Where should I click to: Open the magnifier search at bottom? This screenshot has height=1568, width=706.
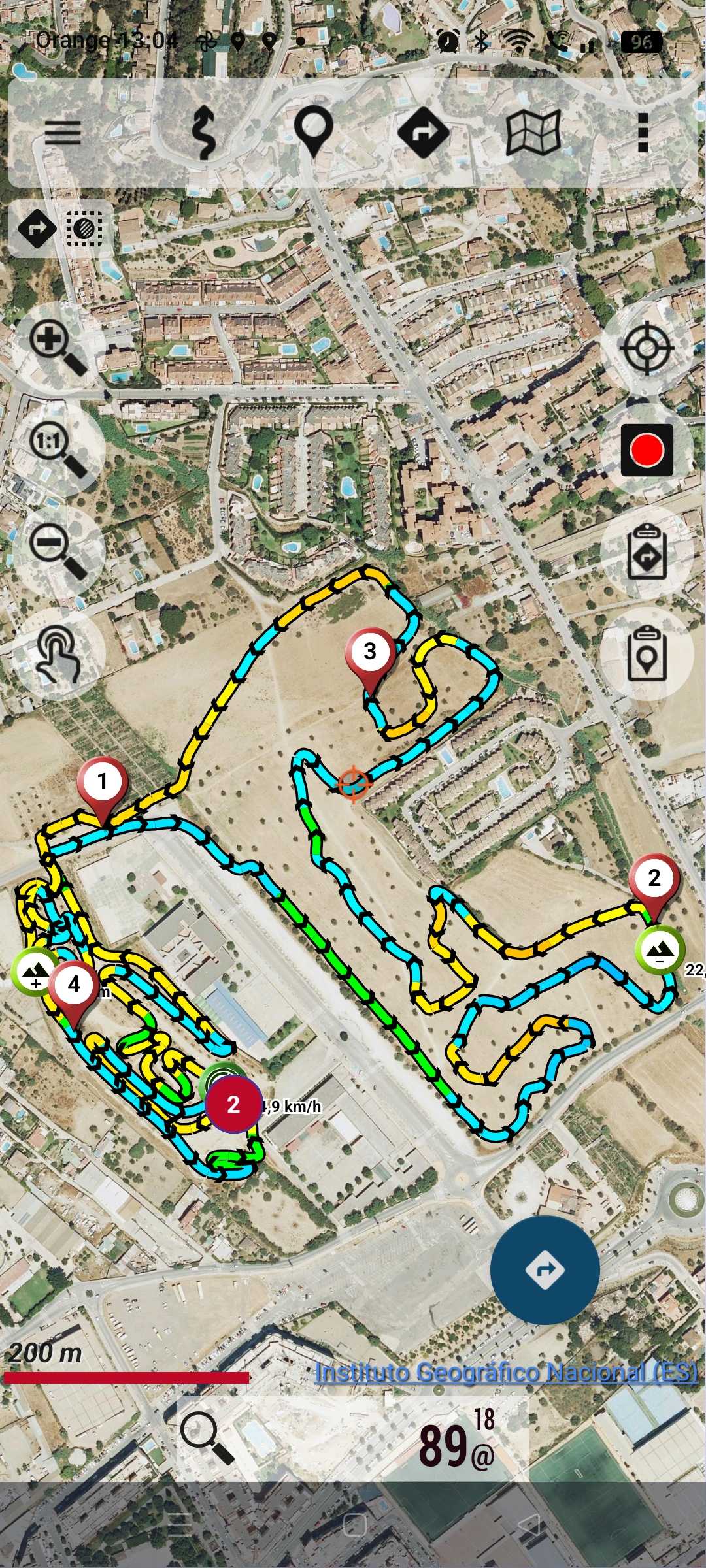[207, 1437]
